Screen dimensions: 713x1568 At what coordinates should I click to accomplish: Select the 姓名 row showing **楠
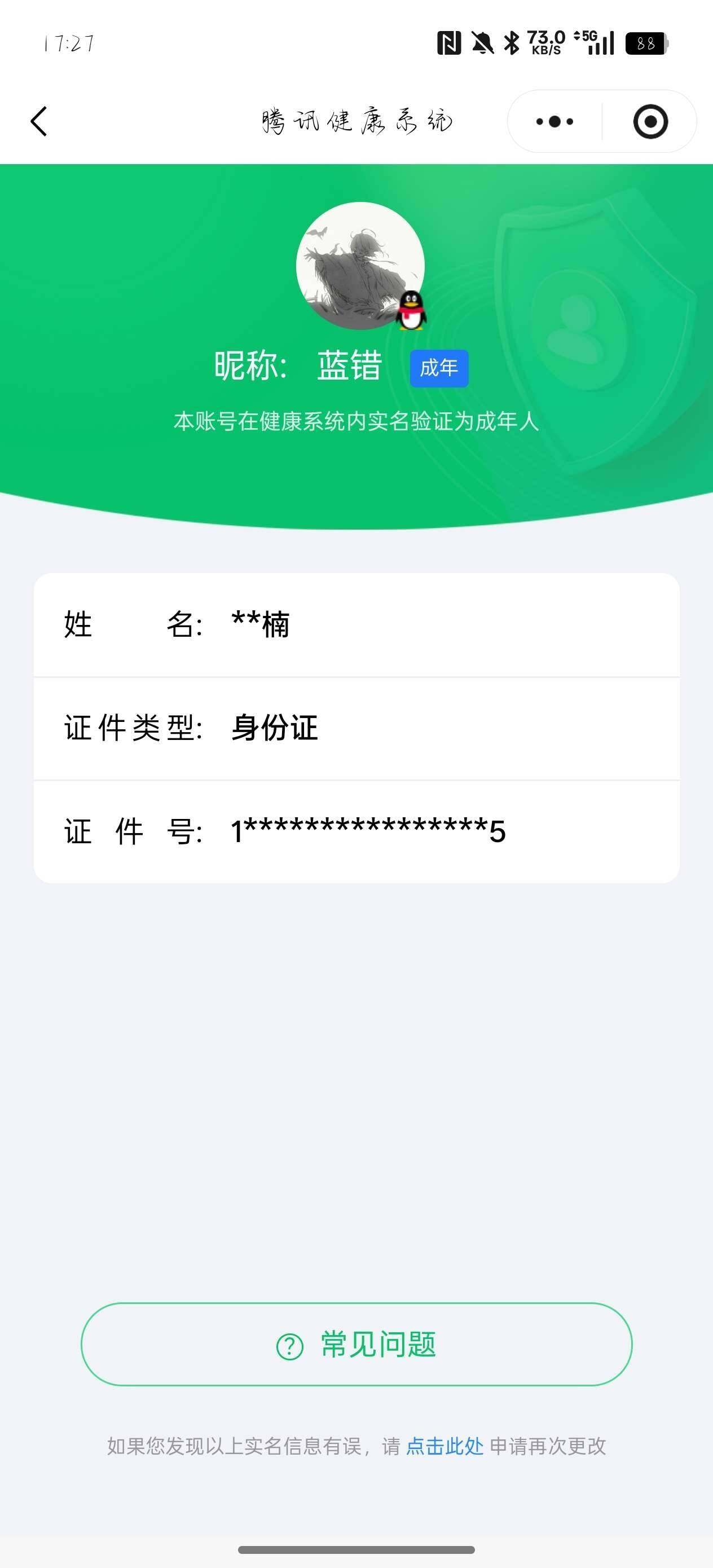coord(356,624)
